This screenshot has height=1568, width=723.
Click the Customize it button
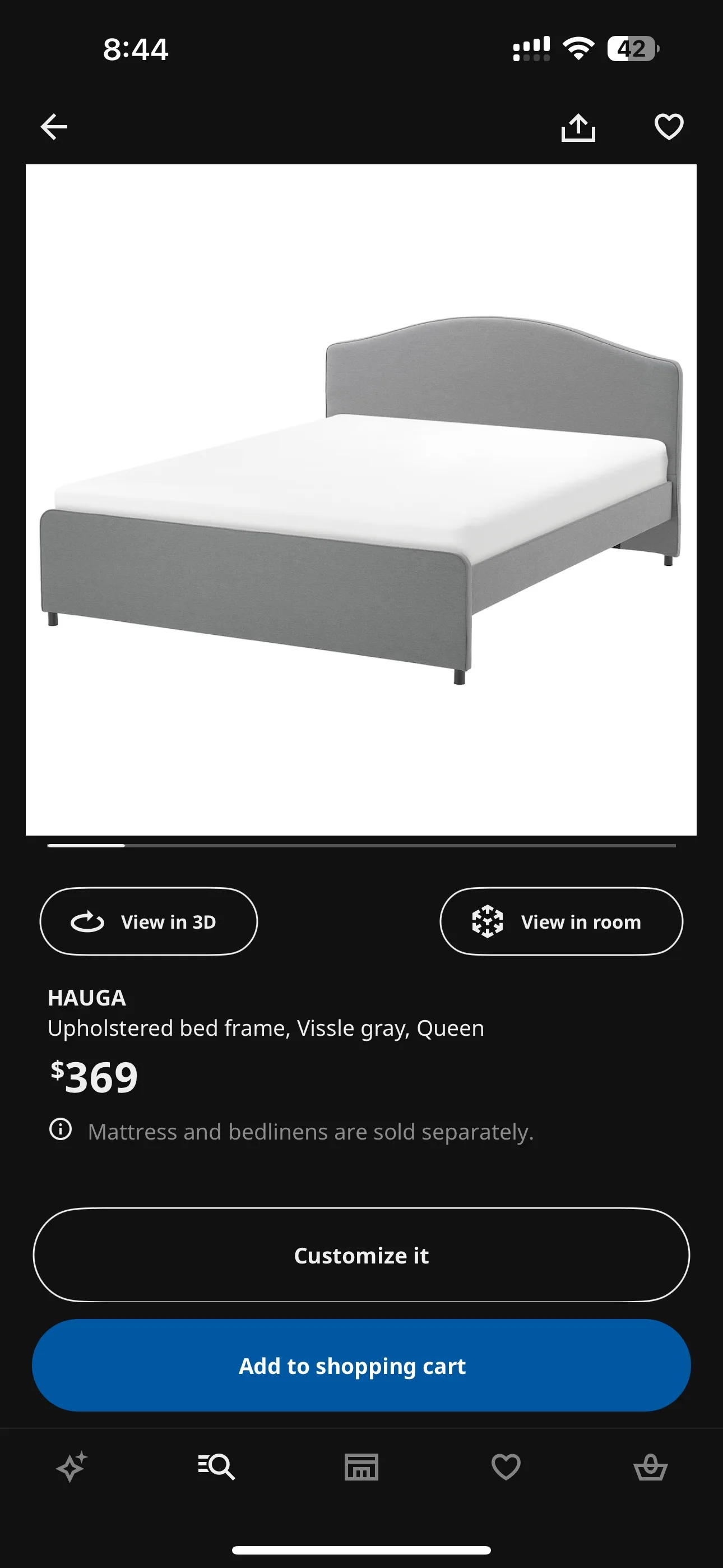click(x=361, y=1255)
